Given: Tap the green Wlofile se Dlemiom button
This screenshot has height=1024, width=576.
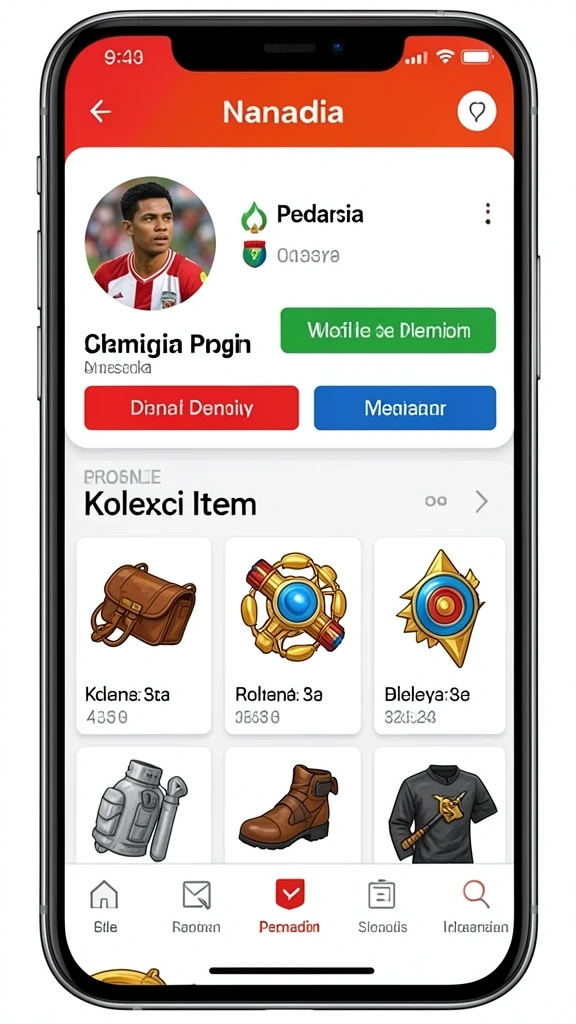Looking at the screenshot, I should point(388,330).
